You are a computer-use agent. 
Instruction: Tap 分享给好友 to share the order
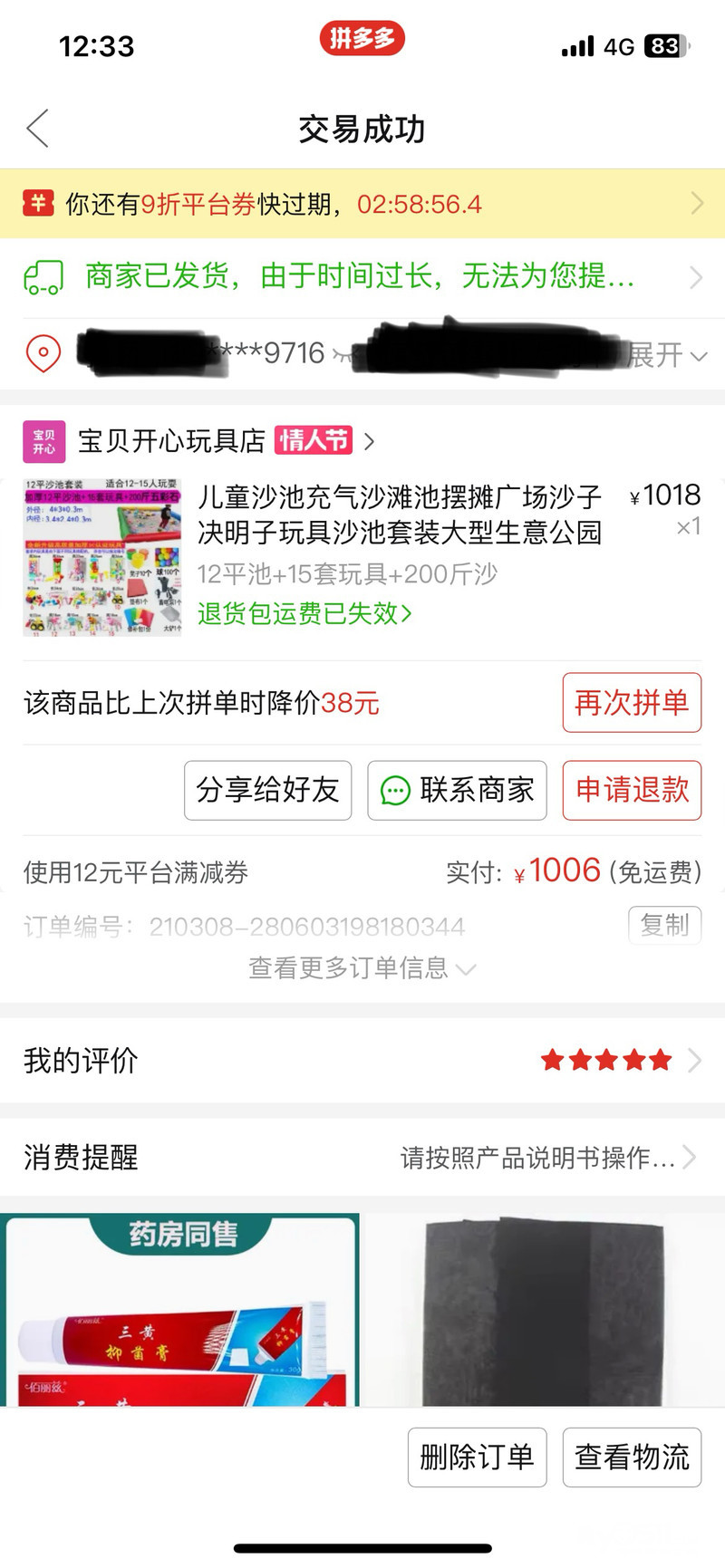click(x=267, y=790)
